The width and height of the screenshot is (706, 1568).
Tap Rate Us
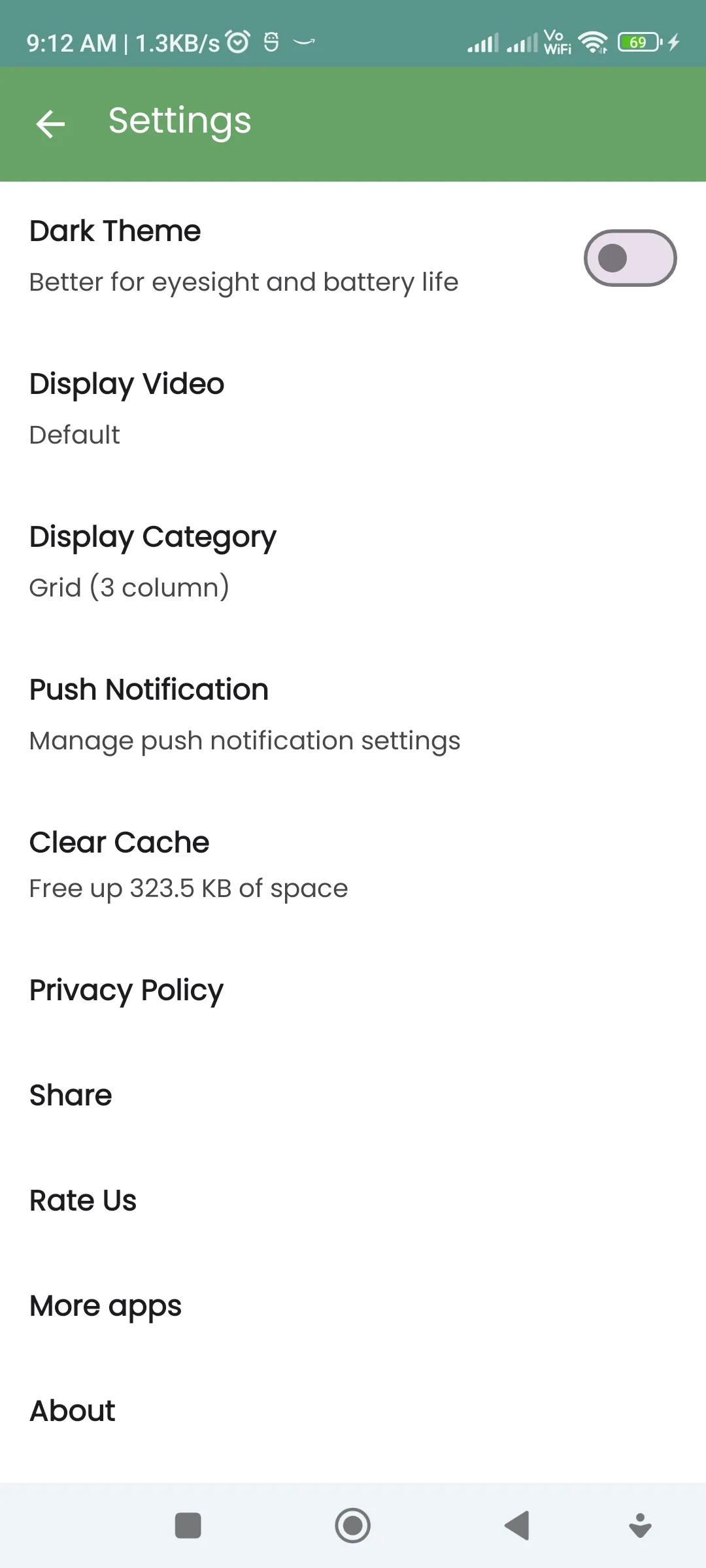(x=353, y=1201)
